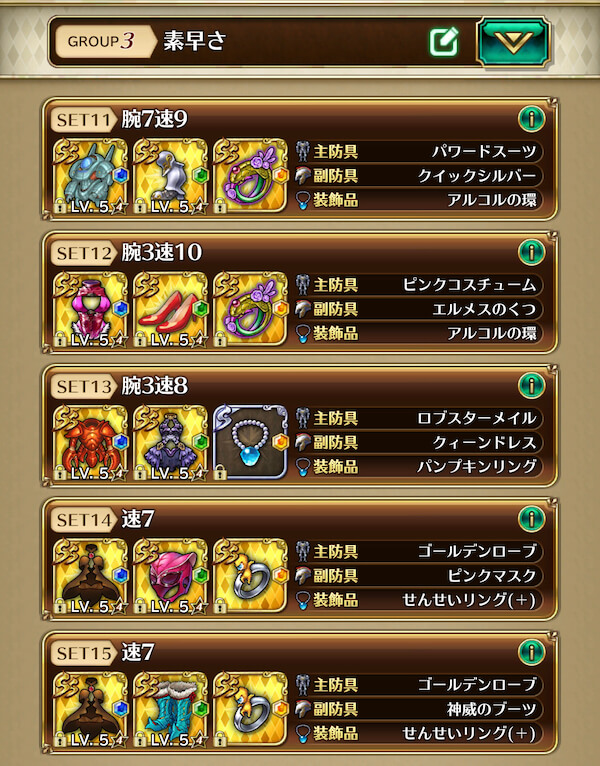Edit the GROUP3 name 素早さ
The width and height of the screenshot is (600, 766).
pos(443,42)
